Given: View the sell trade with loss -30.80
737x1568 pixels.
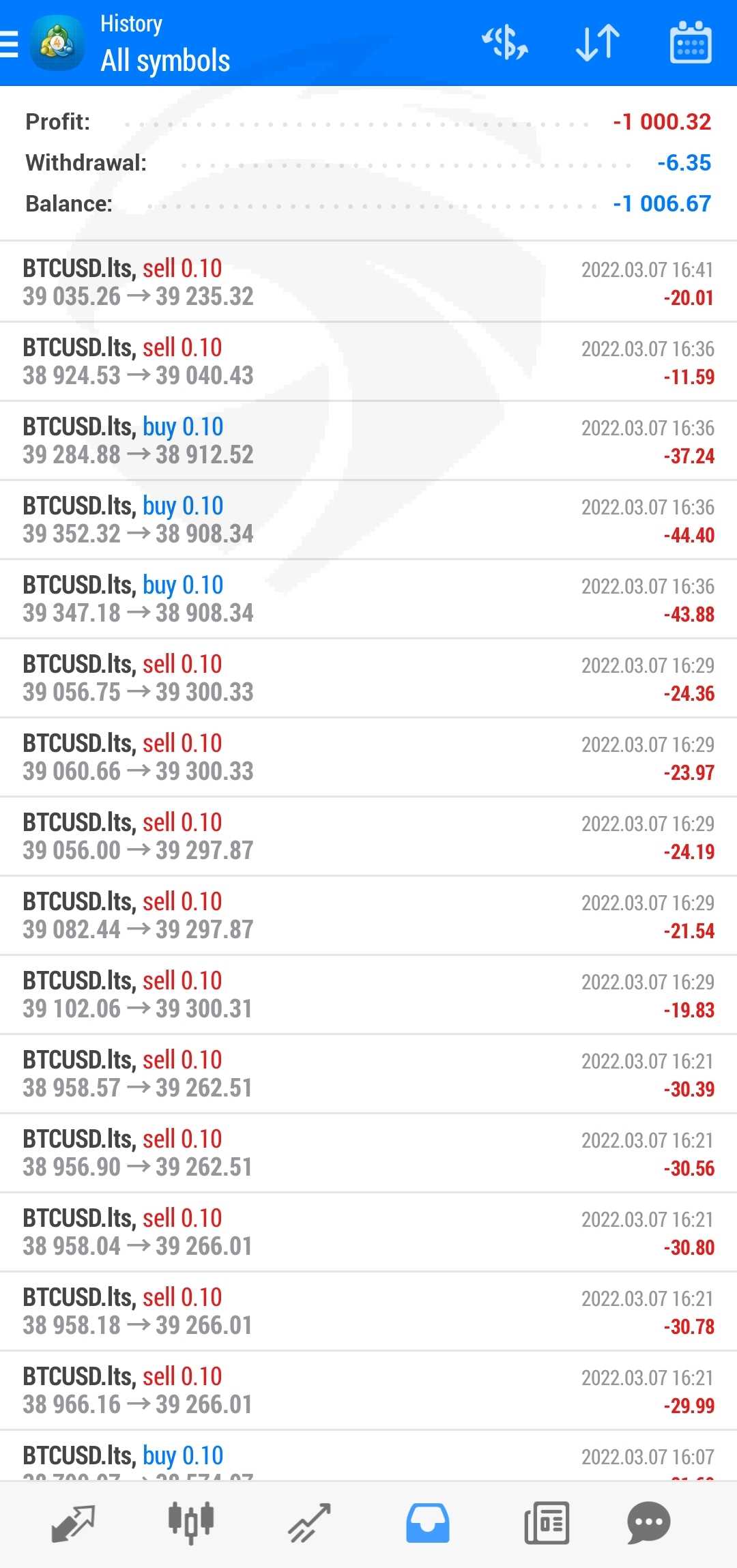Looking at the screenshot, I should (369, 1232).
